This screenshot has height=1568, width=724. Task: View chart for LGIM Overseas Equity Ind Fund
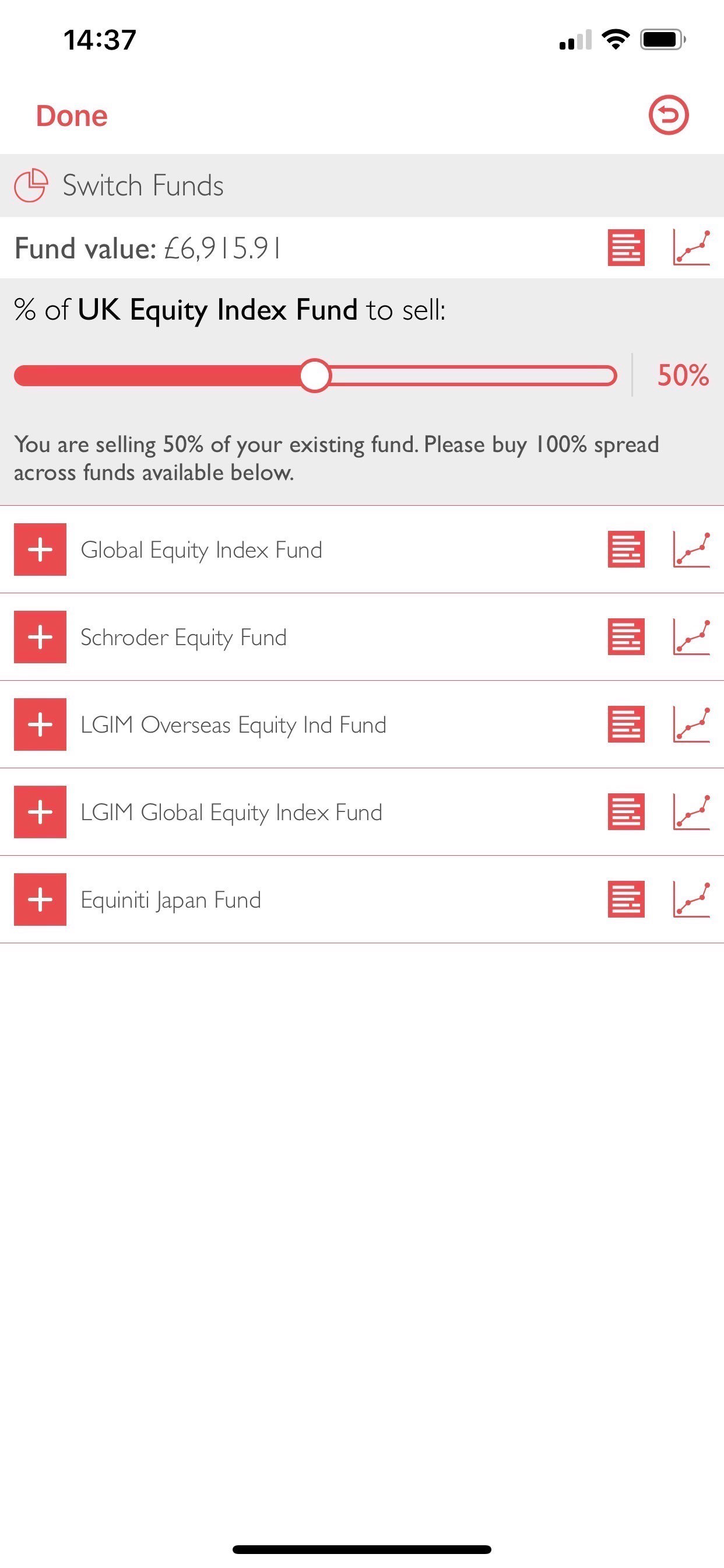coord(692,724)
